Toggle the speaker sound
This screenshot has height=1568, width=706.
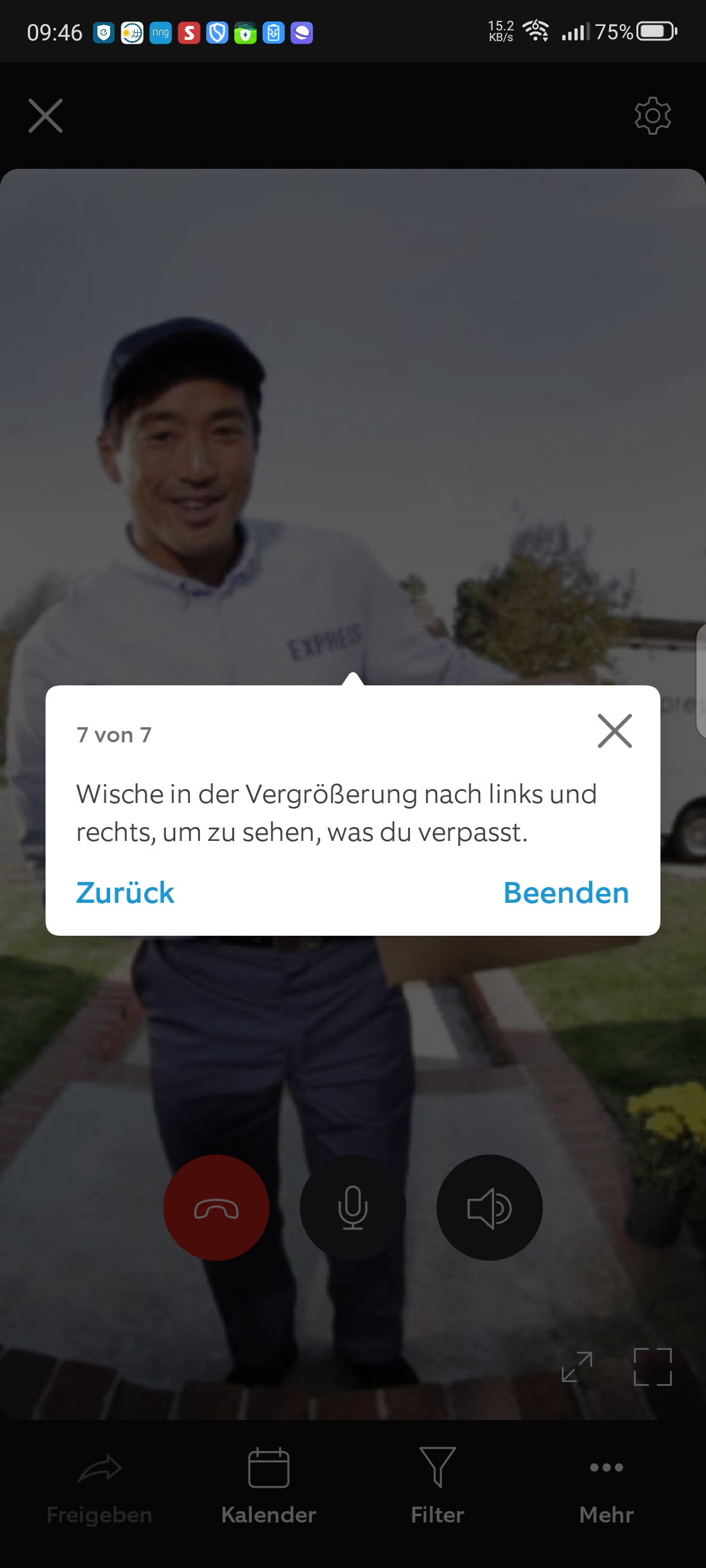489,1208
